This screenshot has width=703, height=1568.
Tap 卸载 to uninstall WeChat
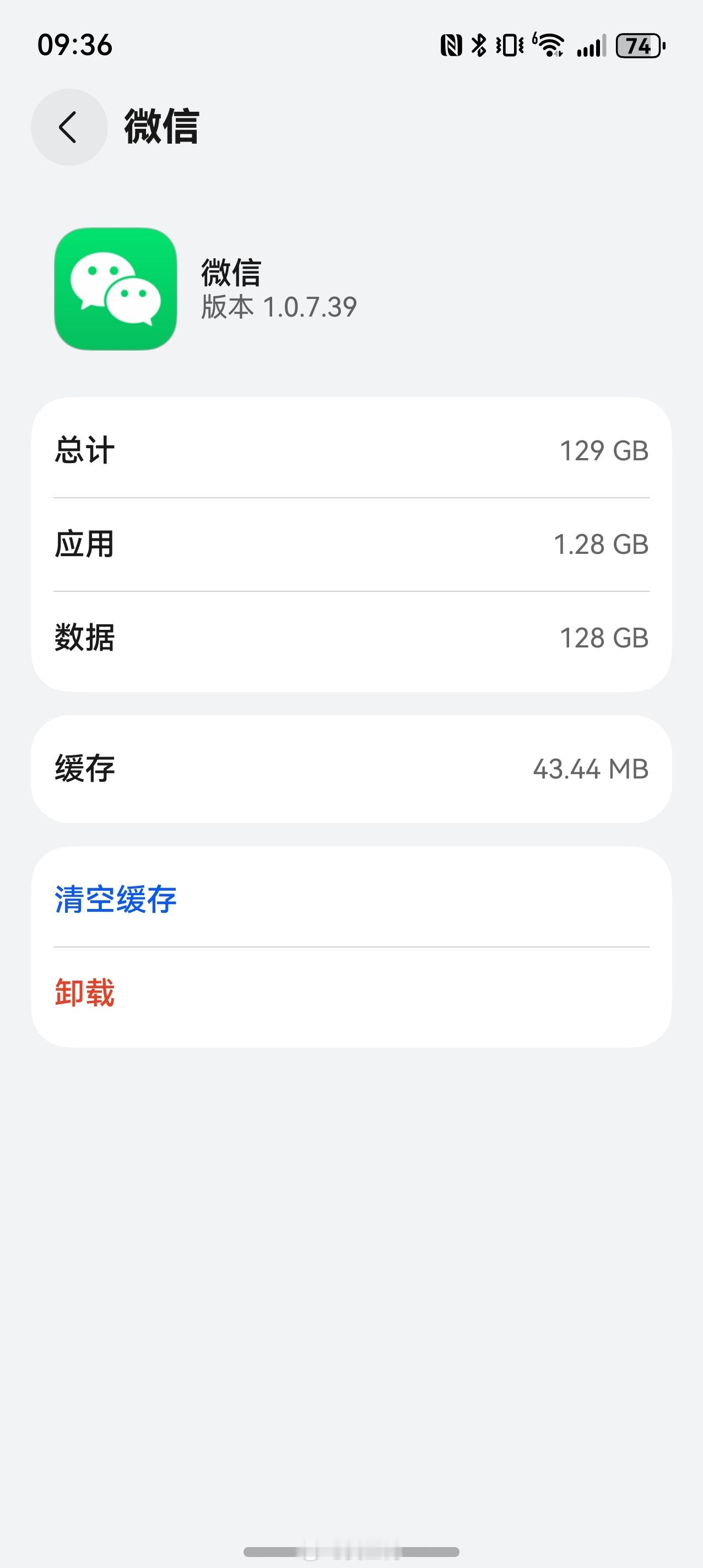[351, 993]
